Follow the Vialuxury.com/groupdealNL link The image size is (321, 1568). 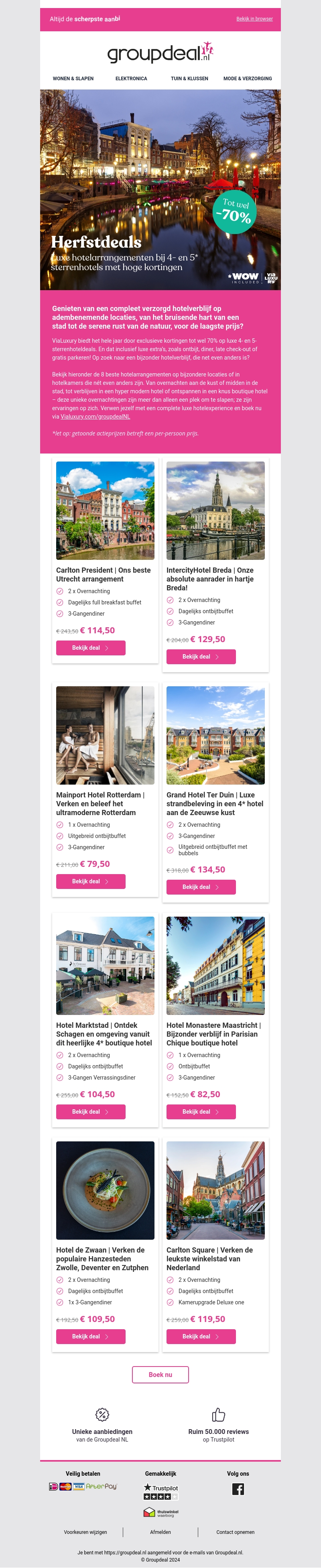click(95, 416)
